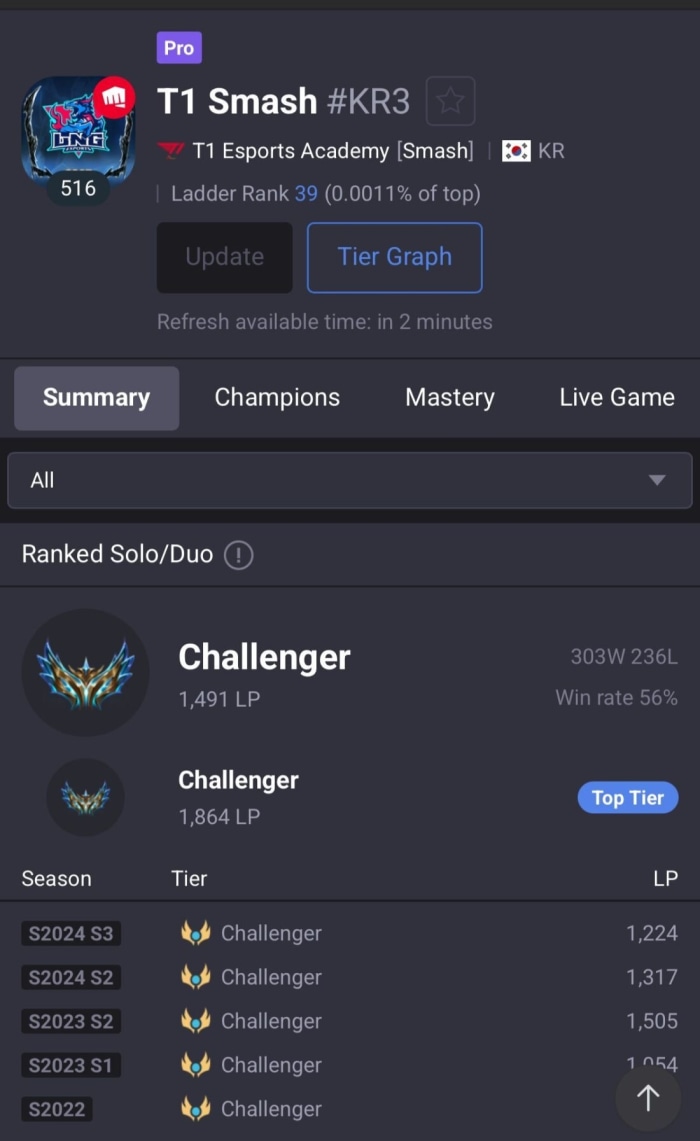The image size is (700, 1141).
Task: Open the Tier Graph
Action: [x=394, y=257]
